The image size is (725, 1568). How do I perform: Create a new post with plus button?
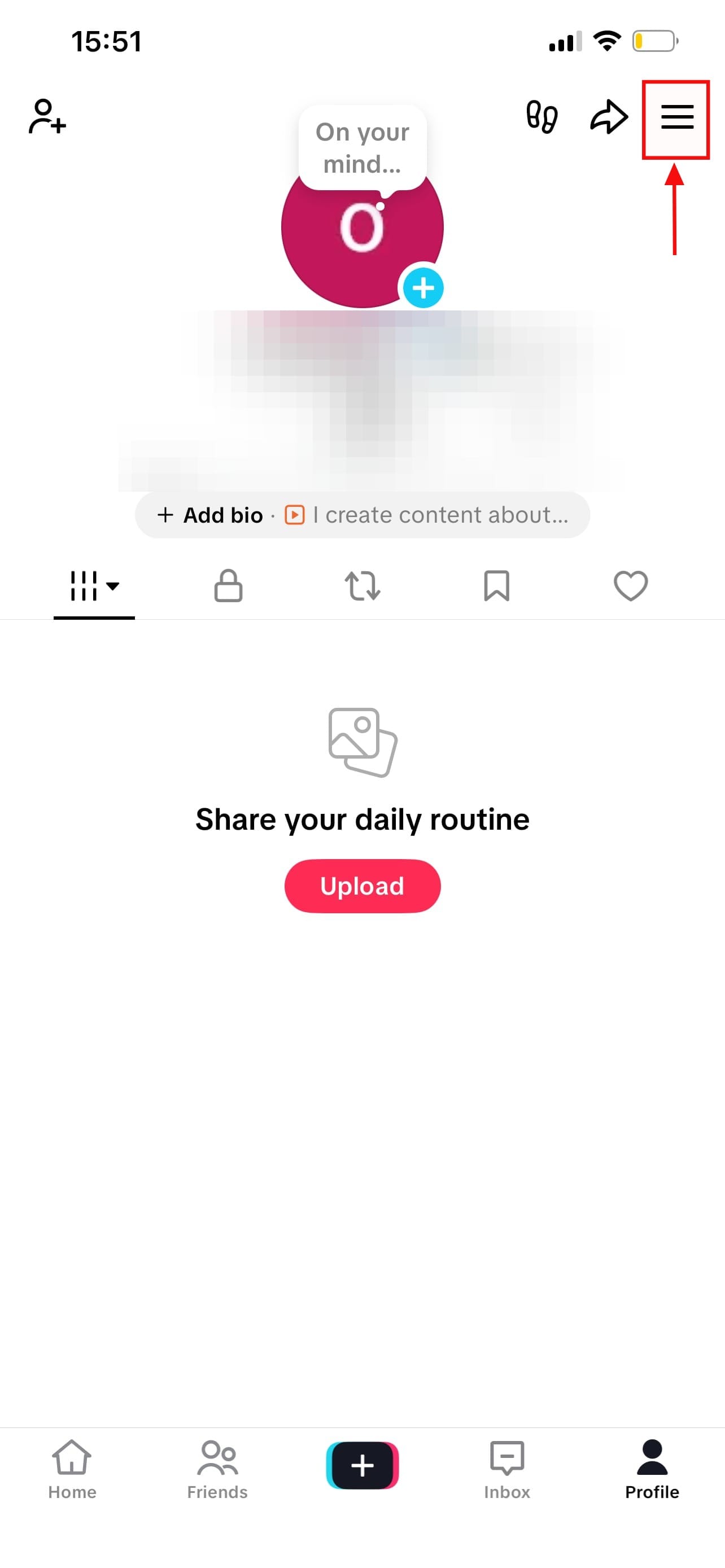pos(362,1465)
